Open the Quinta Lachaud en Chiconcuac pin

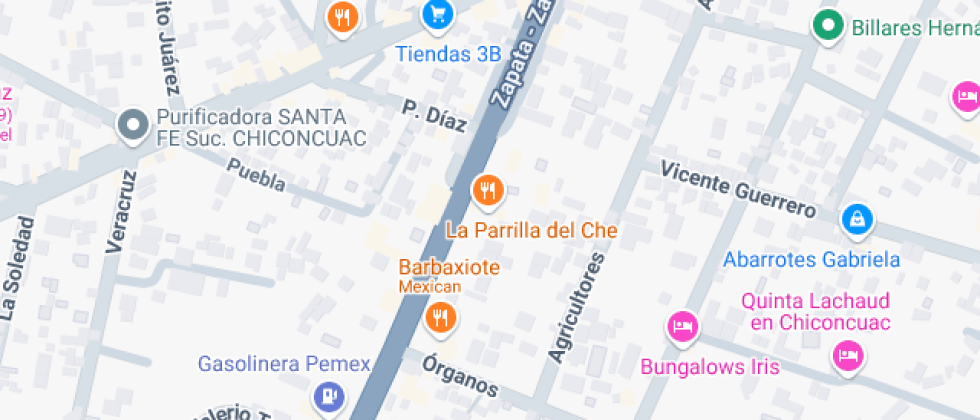[x=848, y=356]
